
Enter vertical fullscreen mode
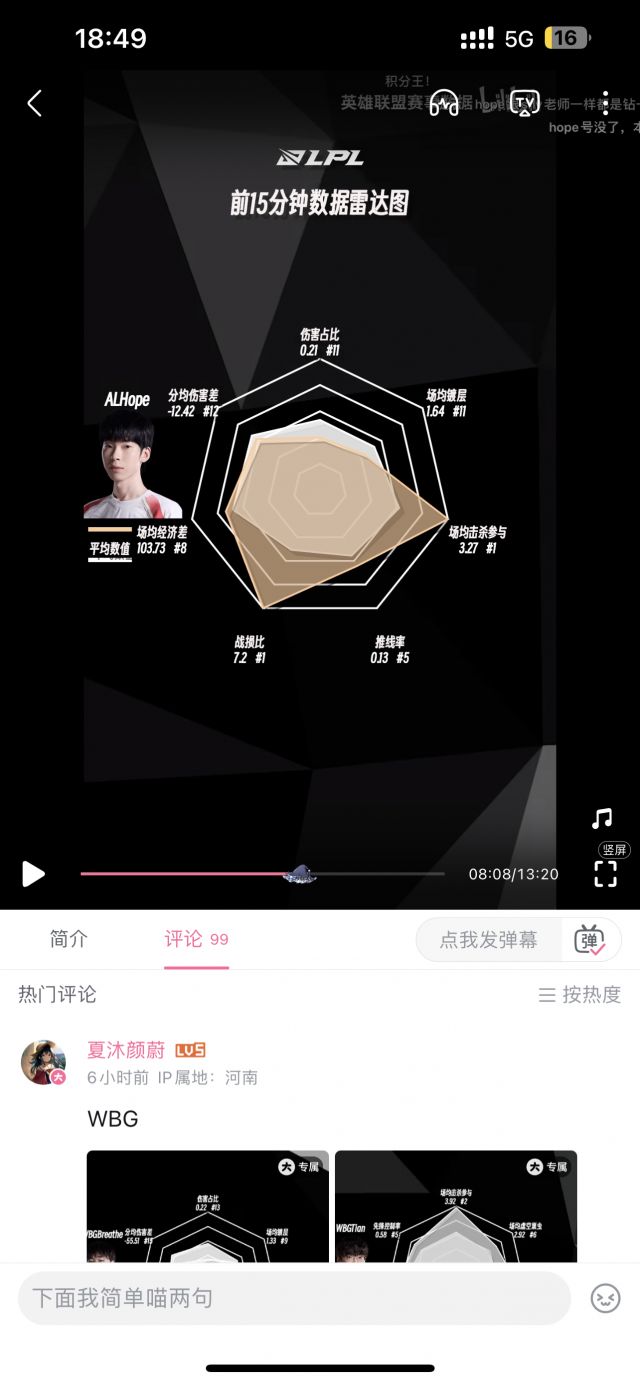coord(606,873)
